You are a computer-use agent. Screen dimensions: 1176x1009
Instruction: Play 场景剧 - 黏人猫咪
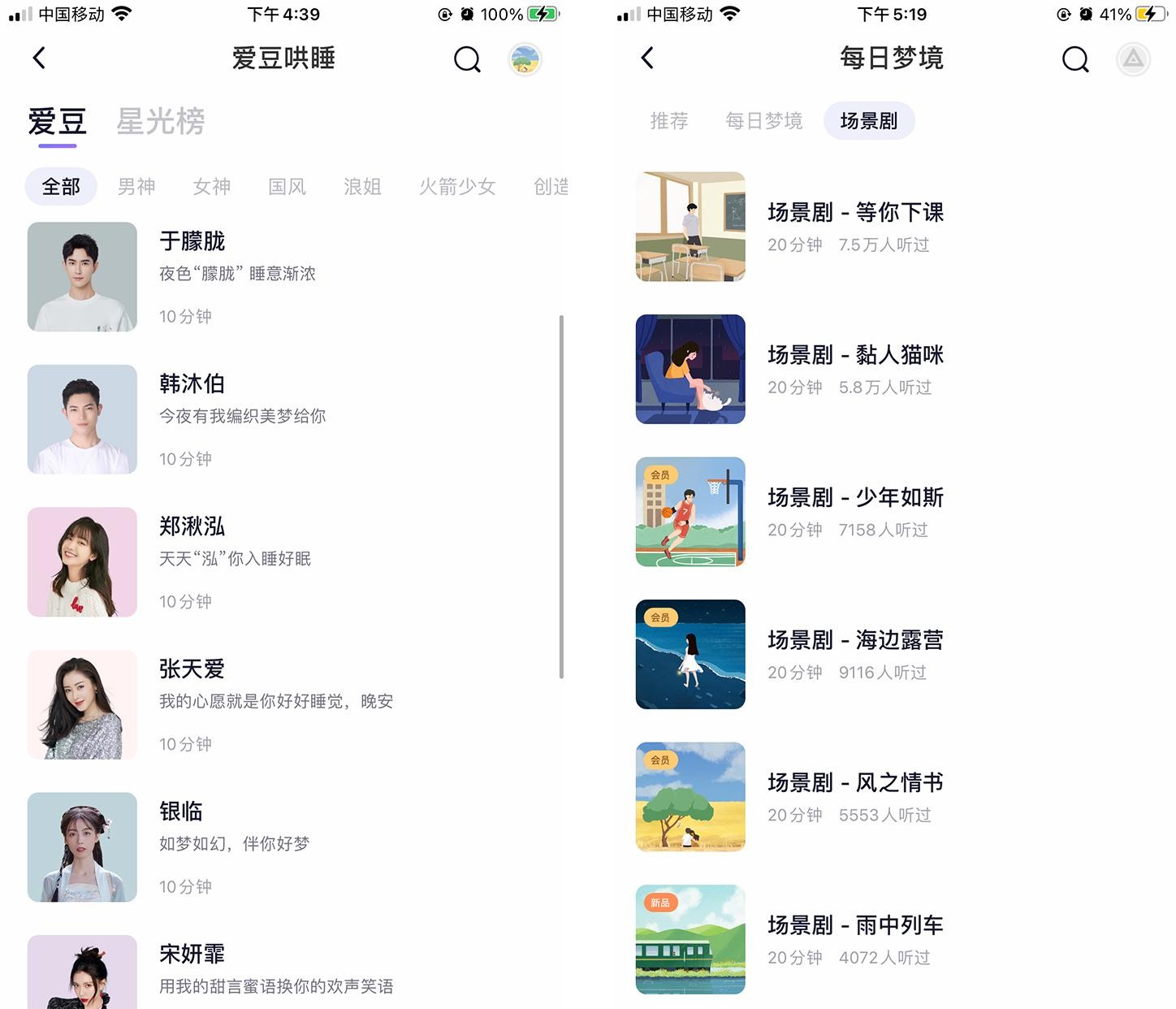(x=855, y=355)
